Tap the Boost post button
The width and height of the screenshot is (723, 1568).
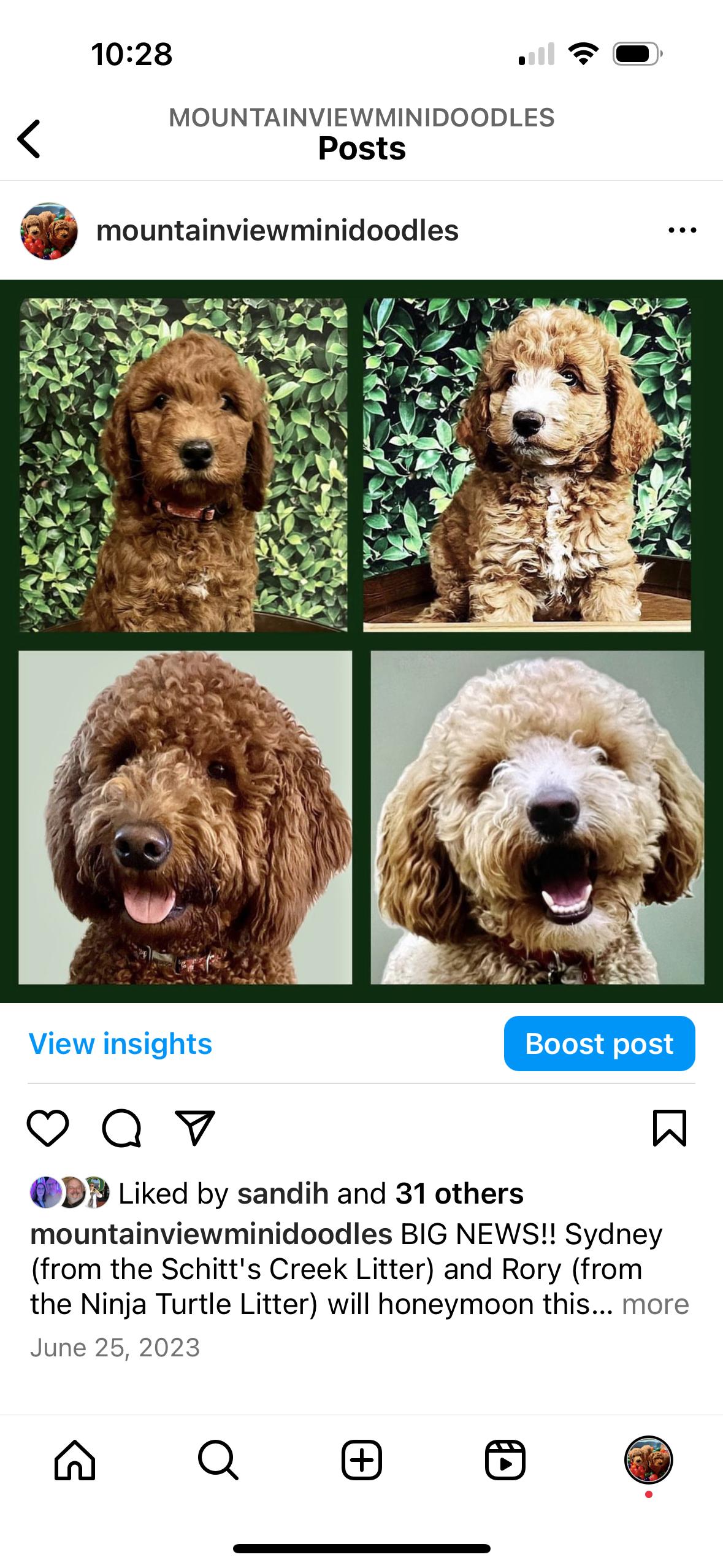[599, 1043]
